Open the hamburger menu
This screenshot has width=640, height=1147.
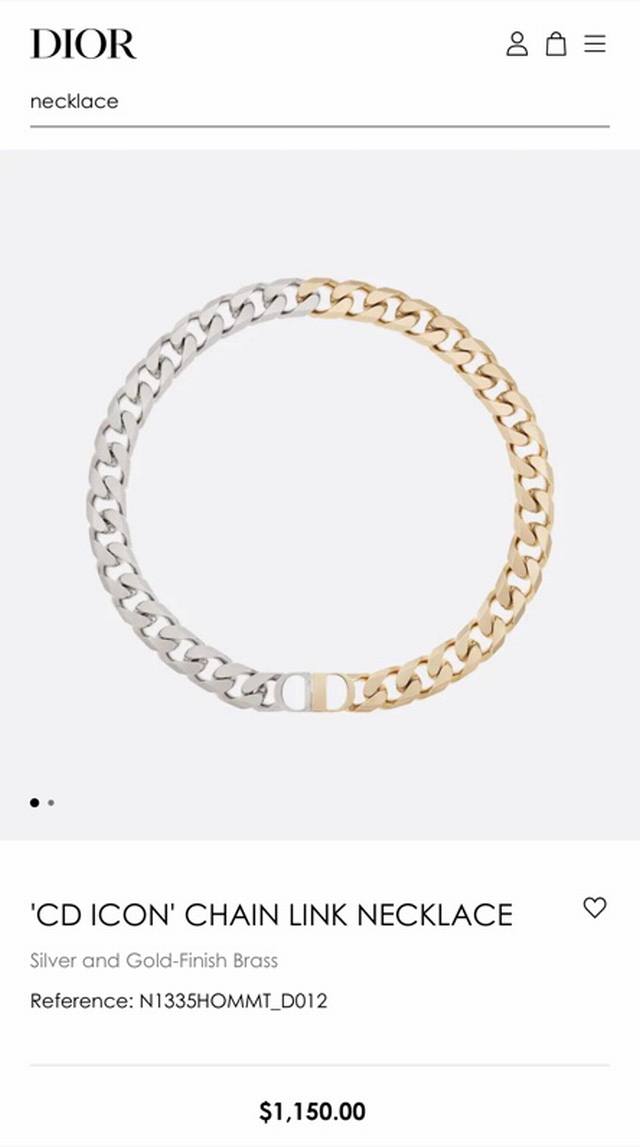pos(595,44)
